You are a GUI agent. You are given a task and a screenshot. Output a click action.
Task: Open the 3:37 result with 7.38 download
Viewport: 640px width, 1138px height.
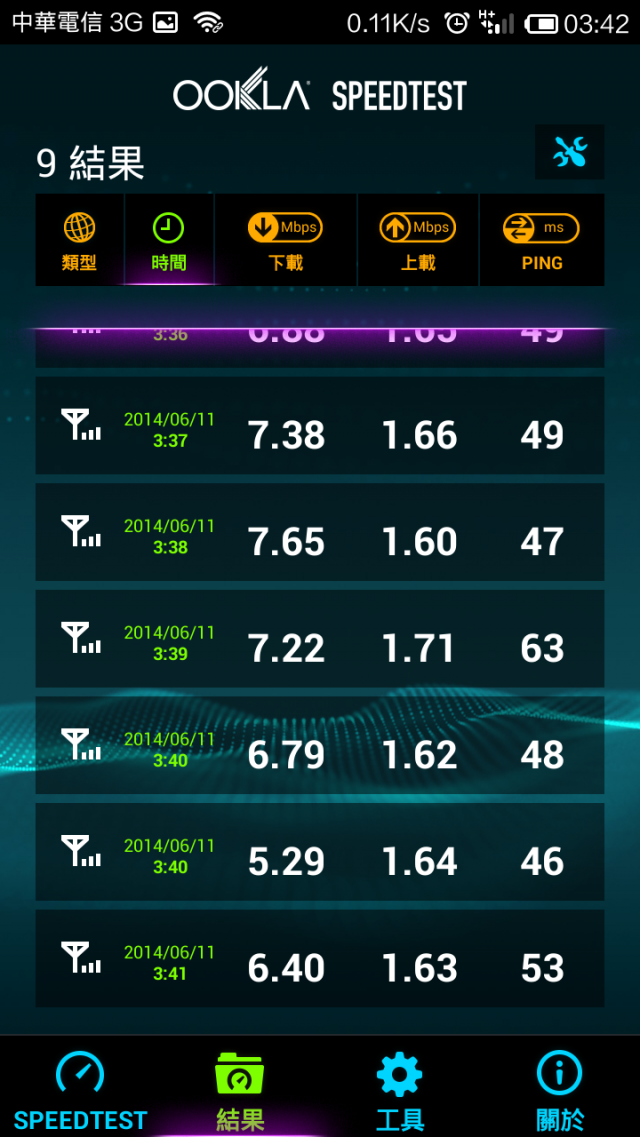320,425
